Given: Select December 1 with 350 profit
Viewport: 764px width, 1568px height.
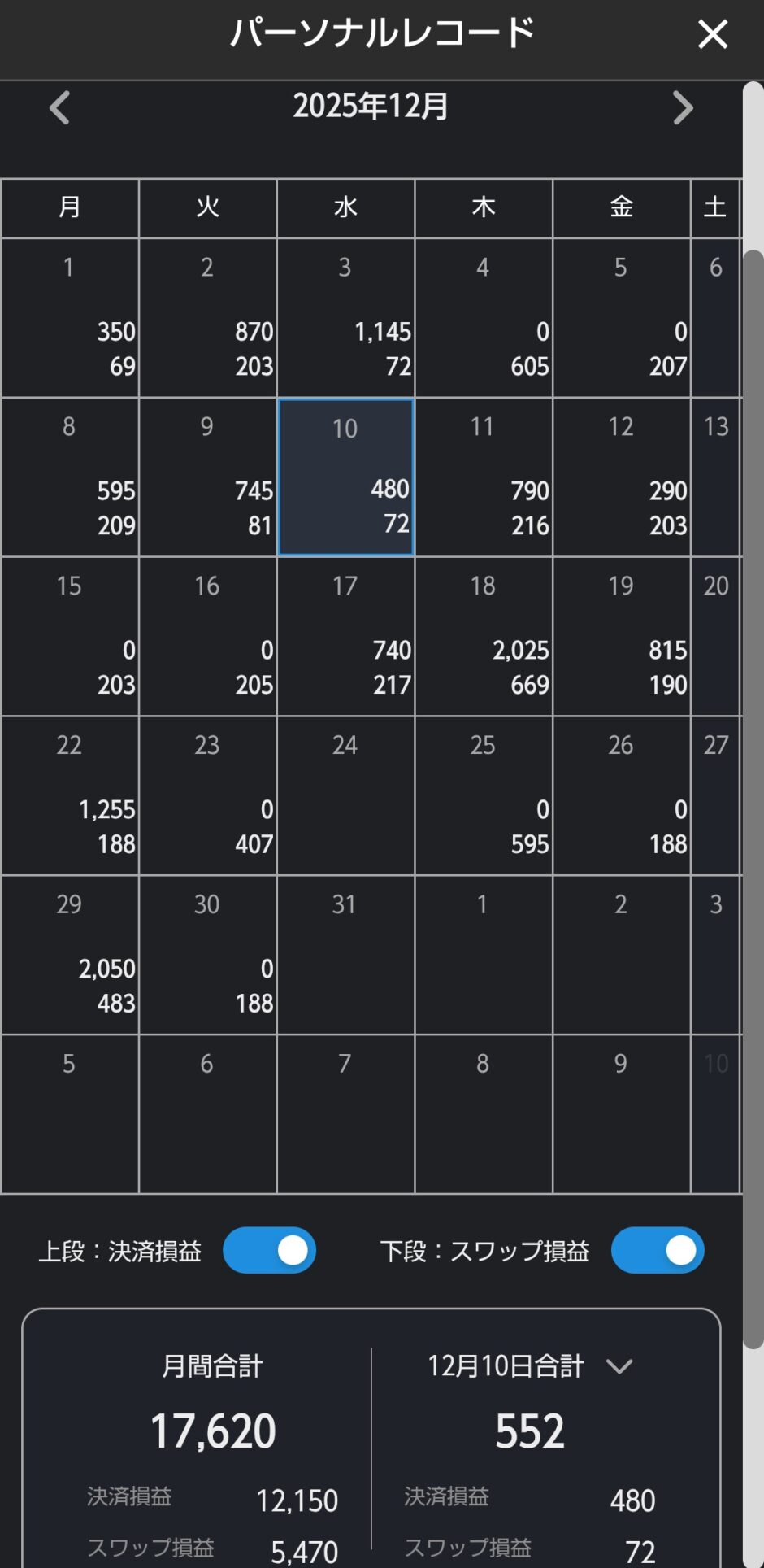Looking at the screenshot, I should [x=70, y=318].
